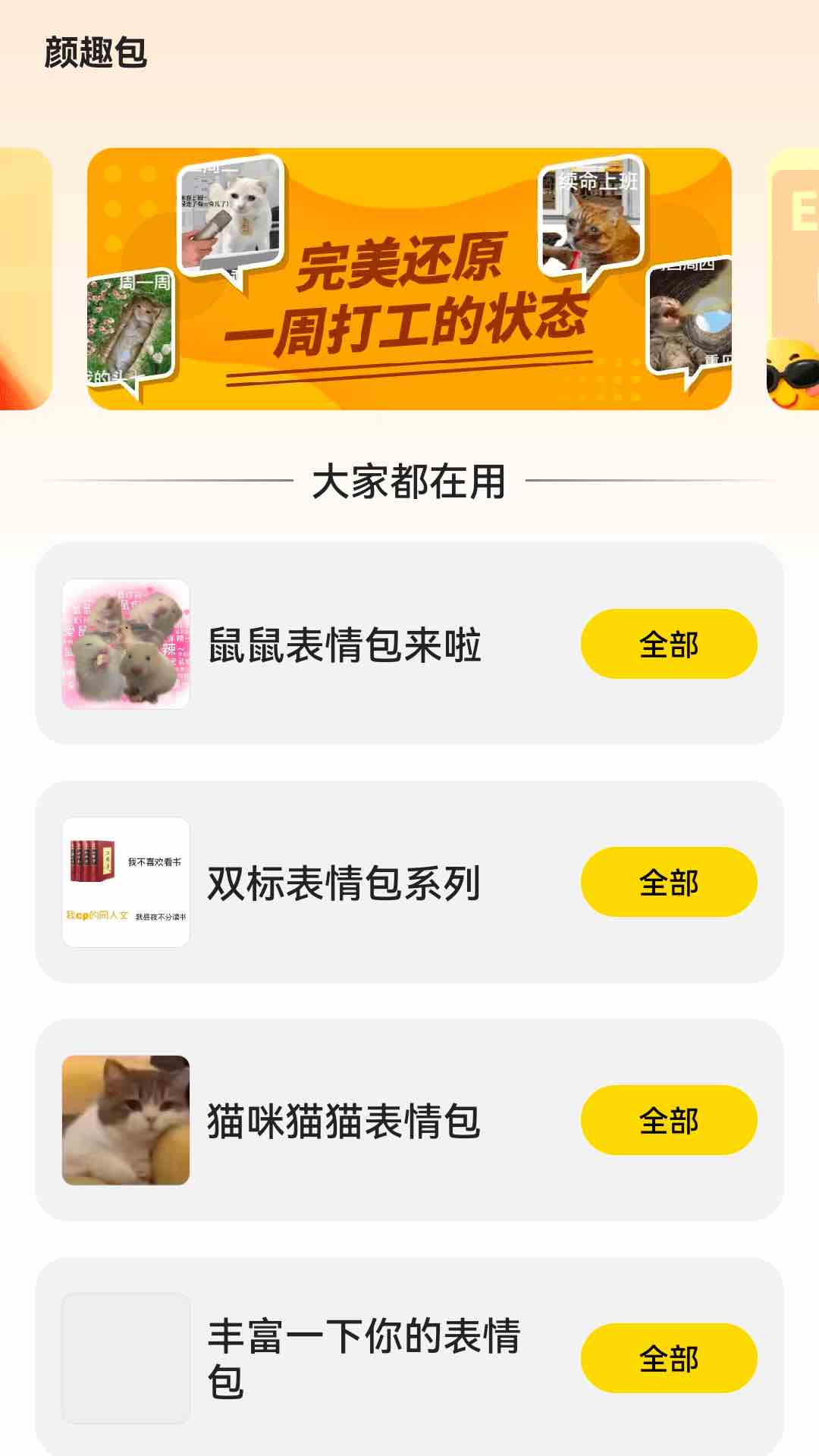819x1456 pixels.
Task: Tap 全部 for 鼠鼠表情包来啦
Action: [668, 644]
